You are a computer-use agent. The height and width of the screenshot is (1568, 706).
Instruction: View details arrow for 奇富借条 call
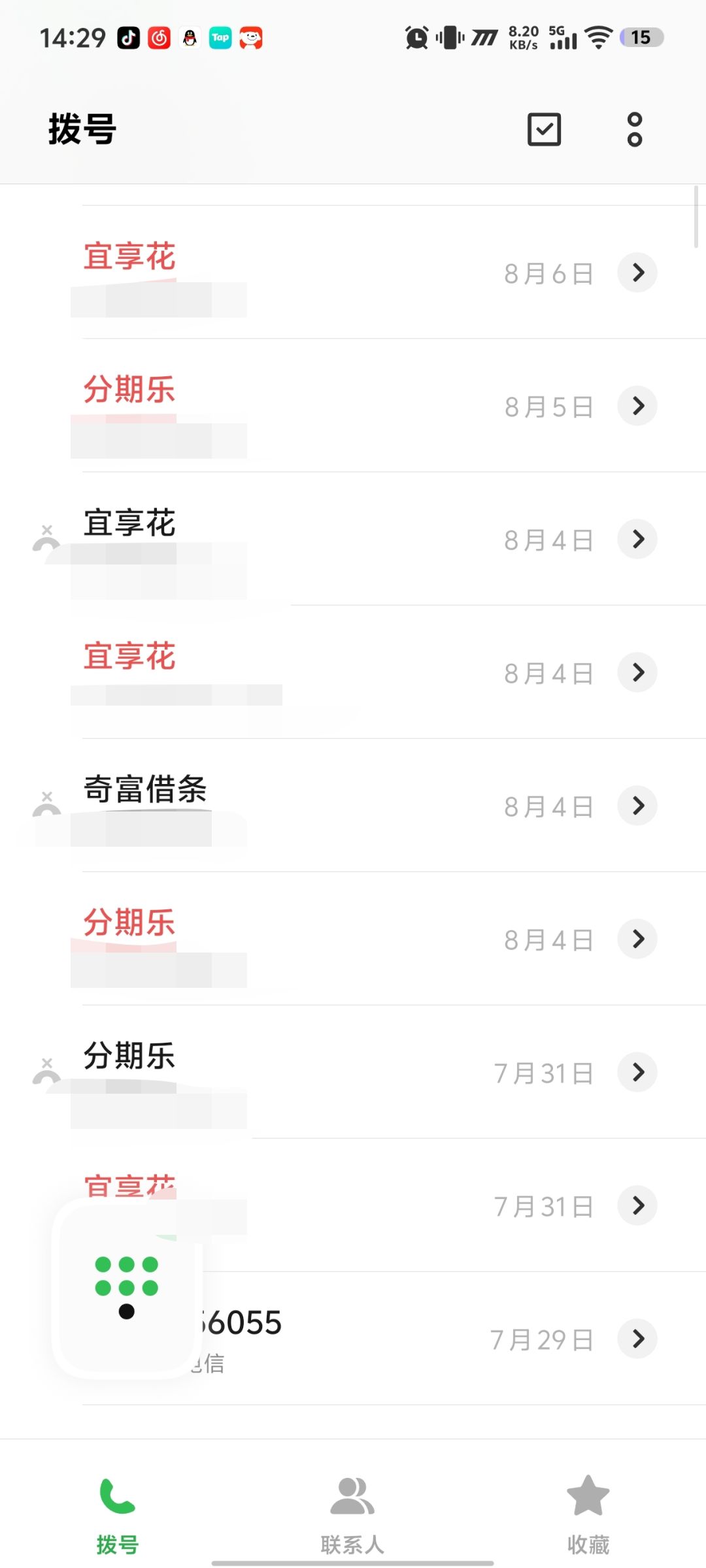tap(637, 806)
